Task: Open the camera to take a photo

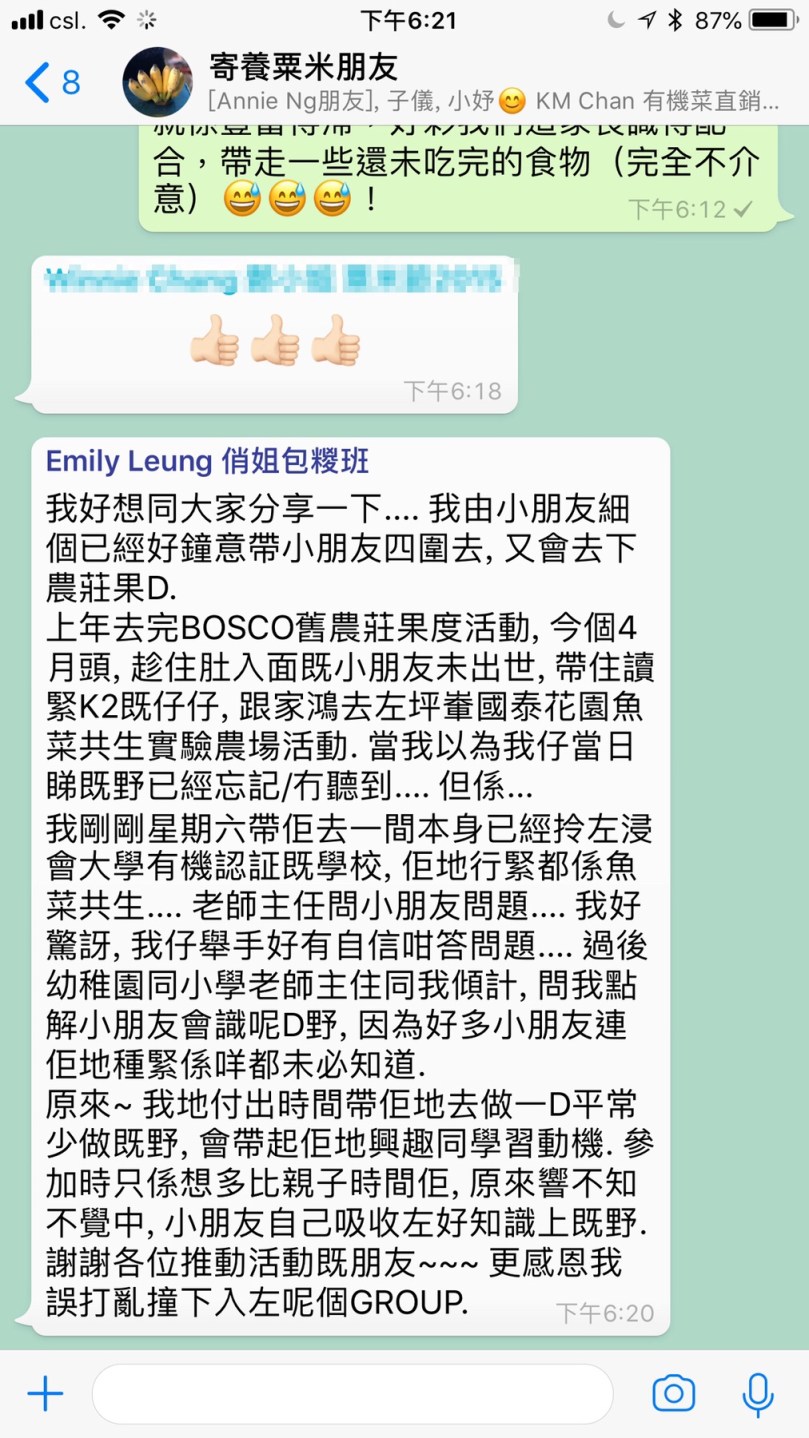Action: coord(673,1393)
